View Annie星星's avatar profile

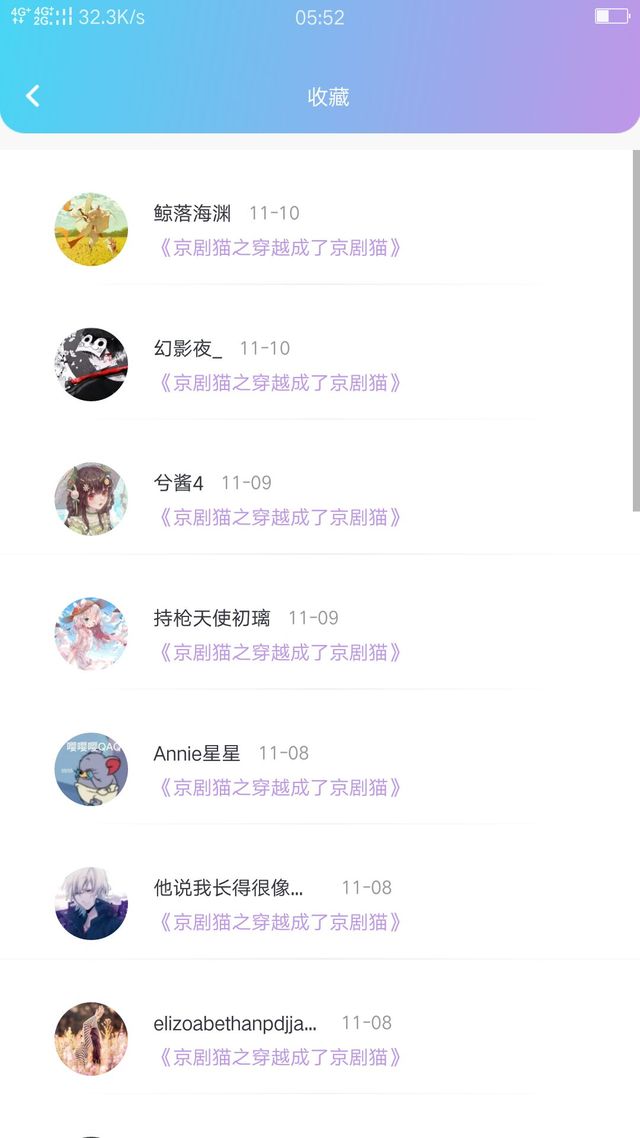91,769
